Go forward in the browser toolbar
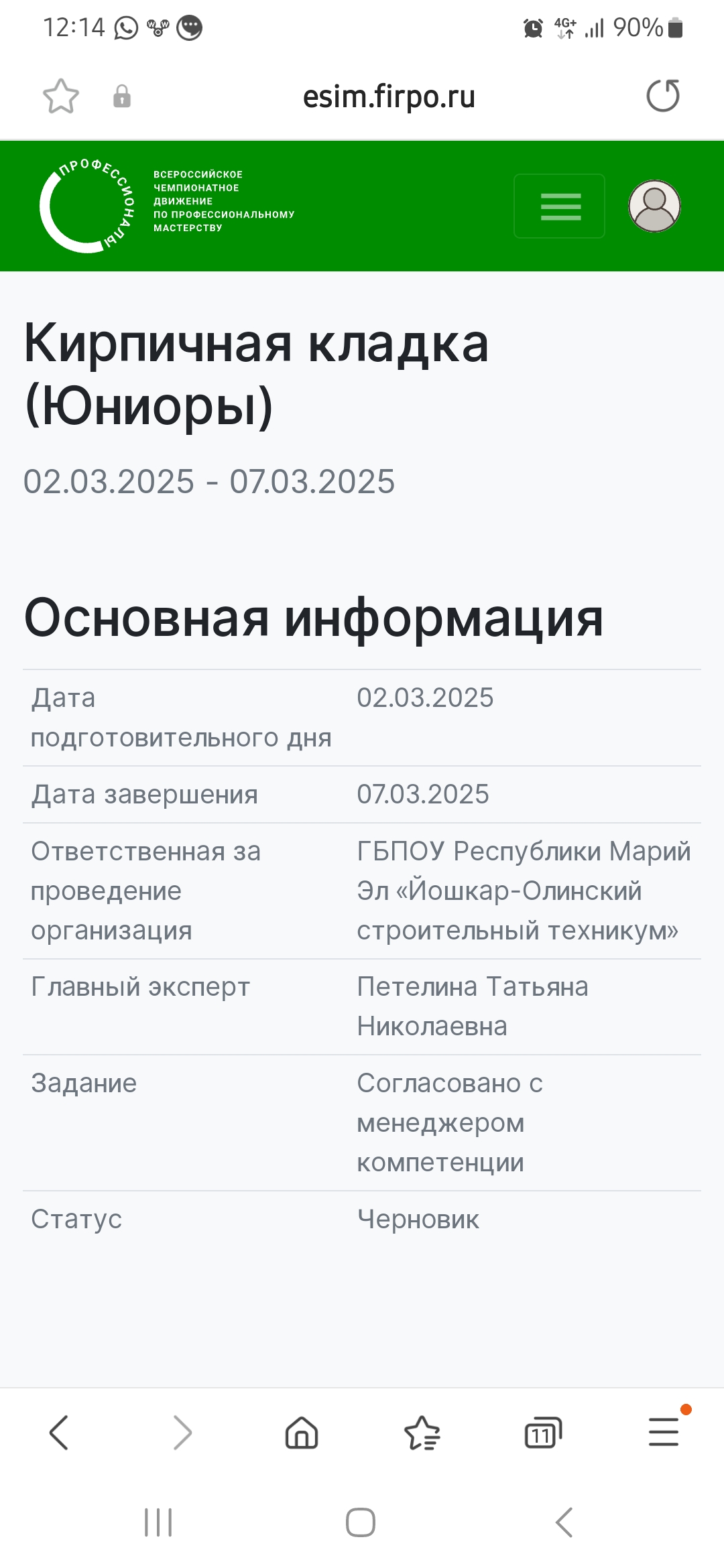Screen dimensions: 724x1568 pyautogui.click(x=182, y=1433)
